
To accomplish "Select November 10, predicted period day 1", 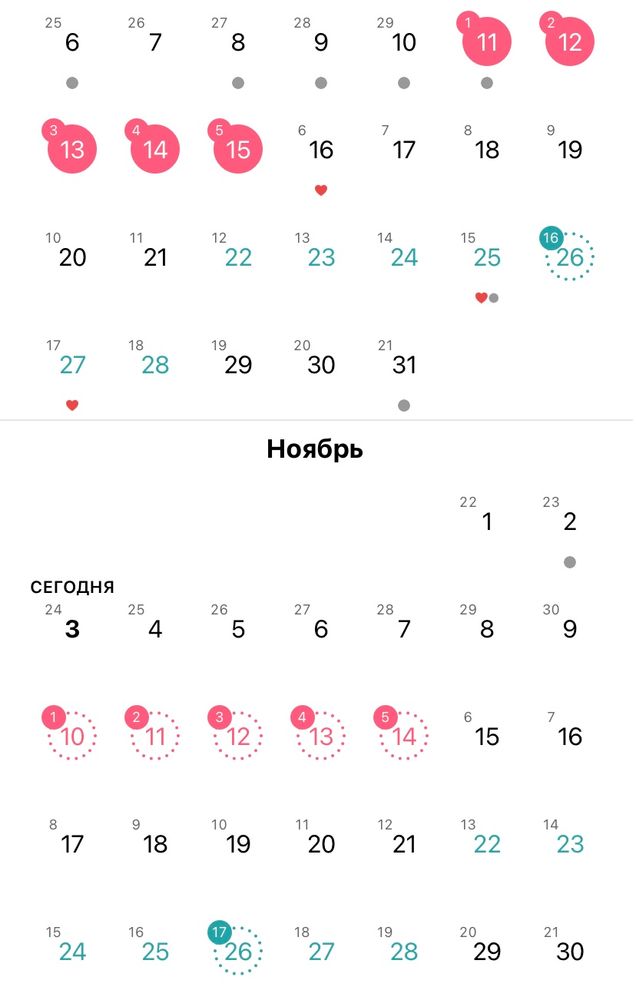I will tap(72, 738).
